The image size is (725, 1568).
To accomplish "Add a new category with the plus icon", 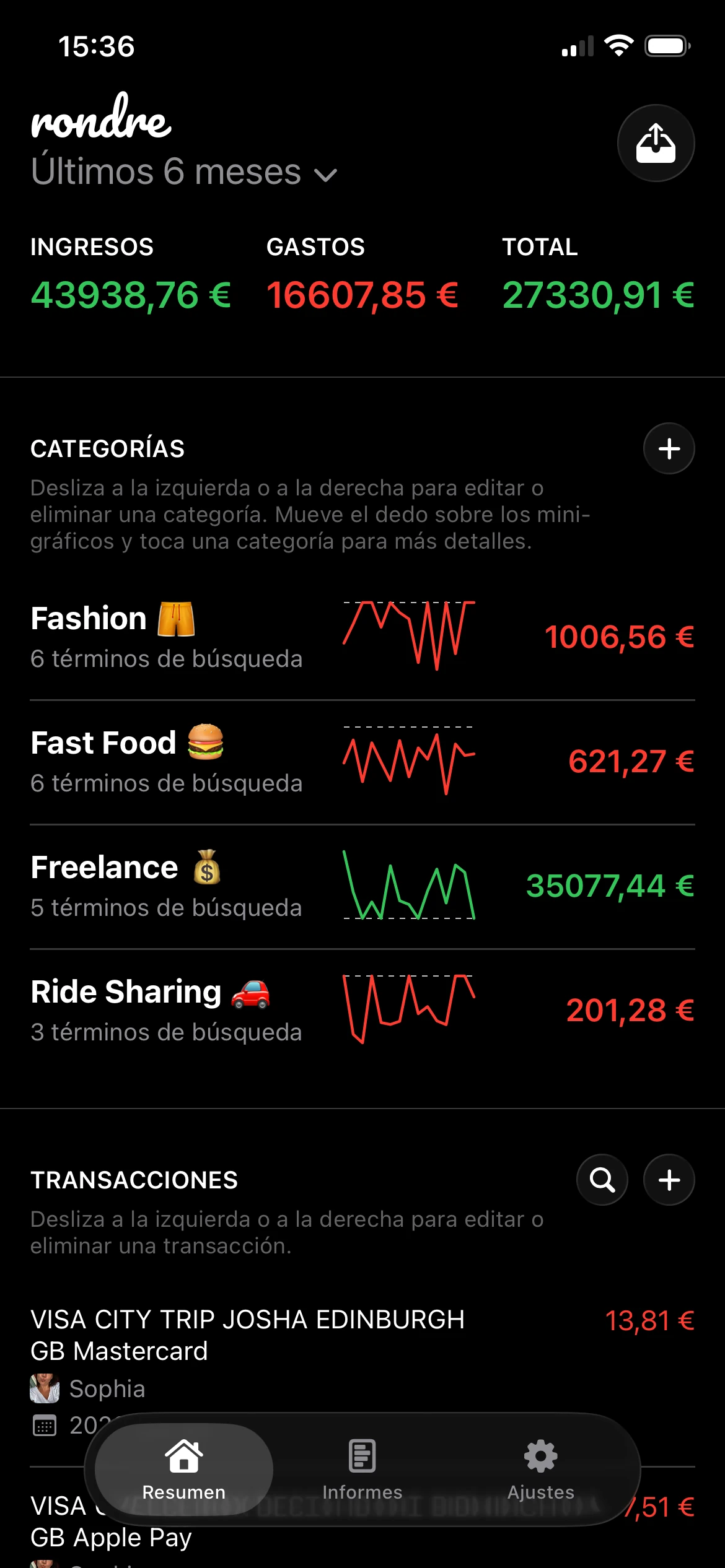I will point(669,448).
